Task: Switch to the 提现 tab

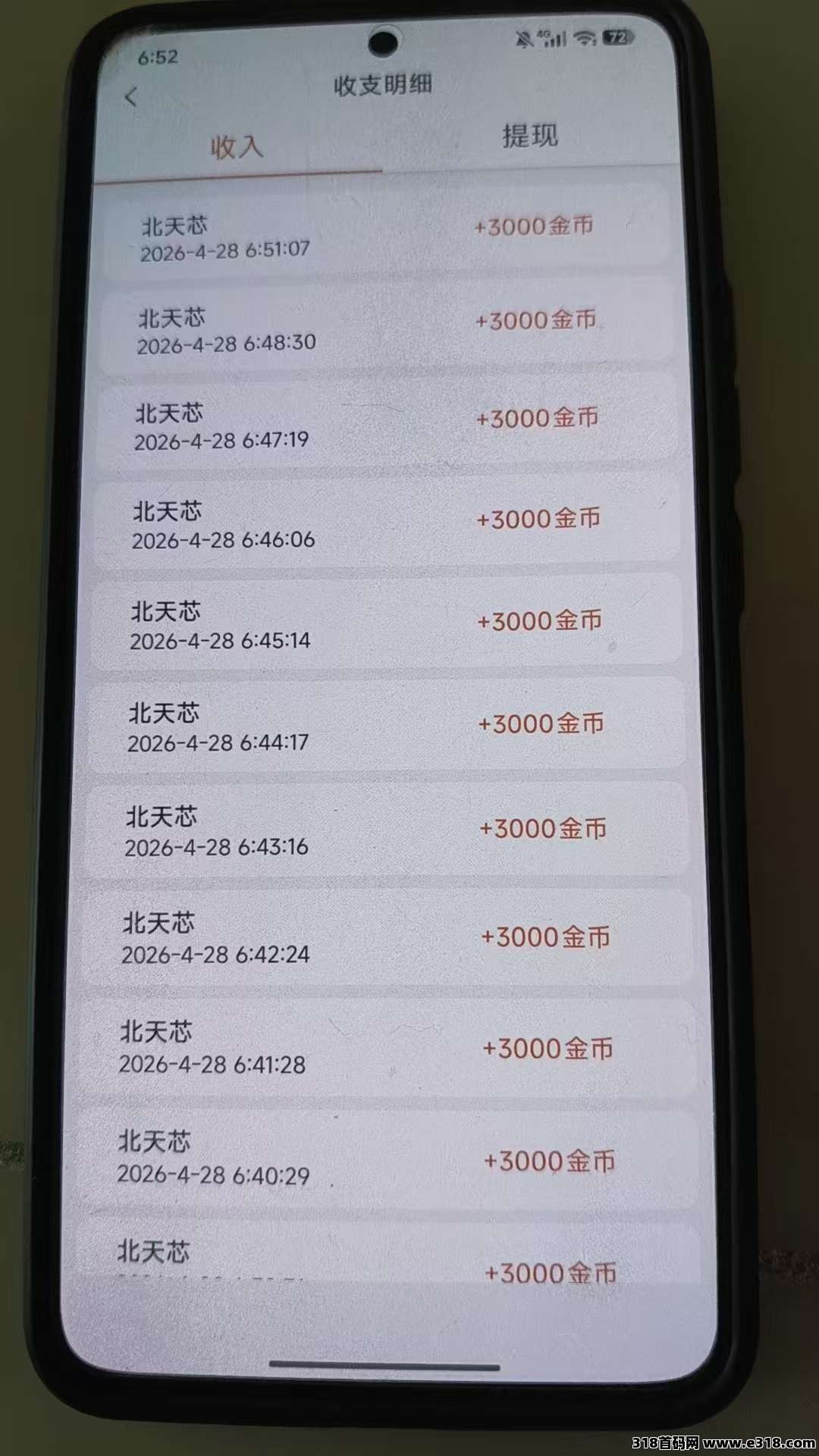Action: click(529, 136)
